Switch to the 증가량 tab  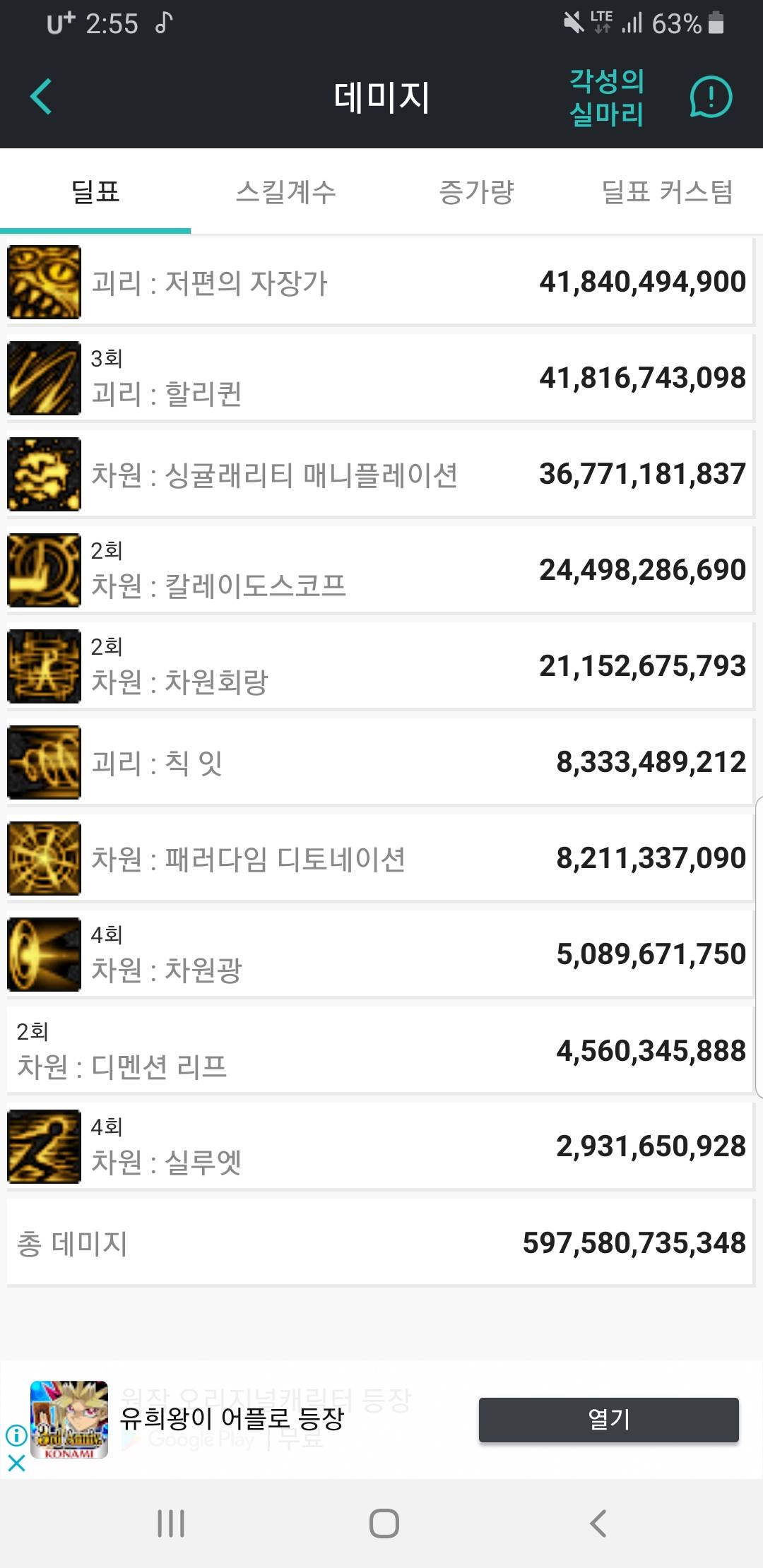476,191
